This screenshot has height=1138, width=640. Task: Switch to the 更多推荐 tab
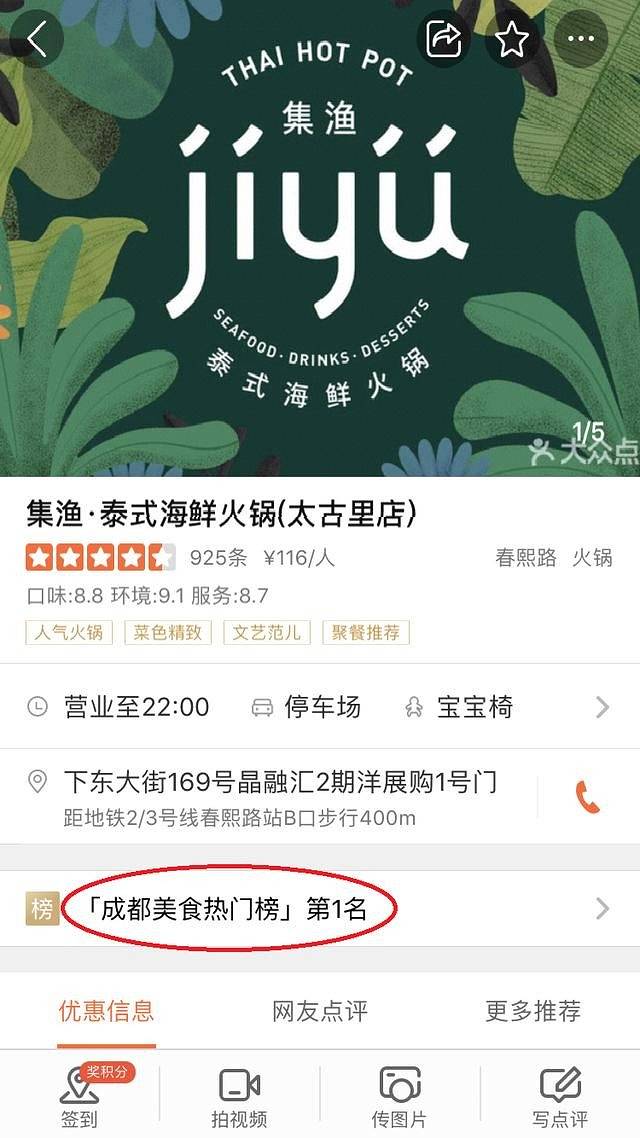[x=533, y=1011]
